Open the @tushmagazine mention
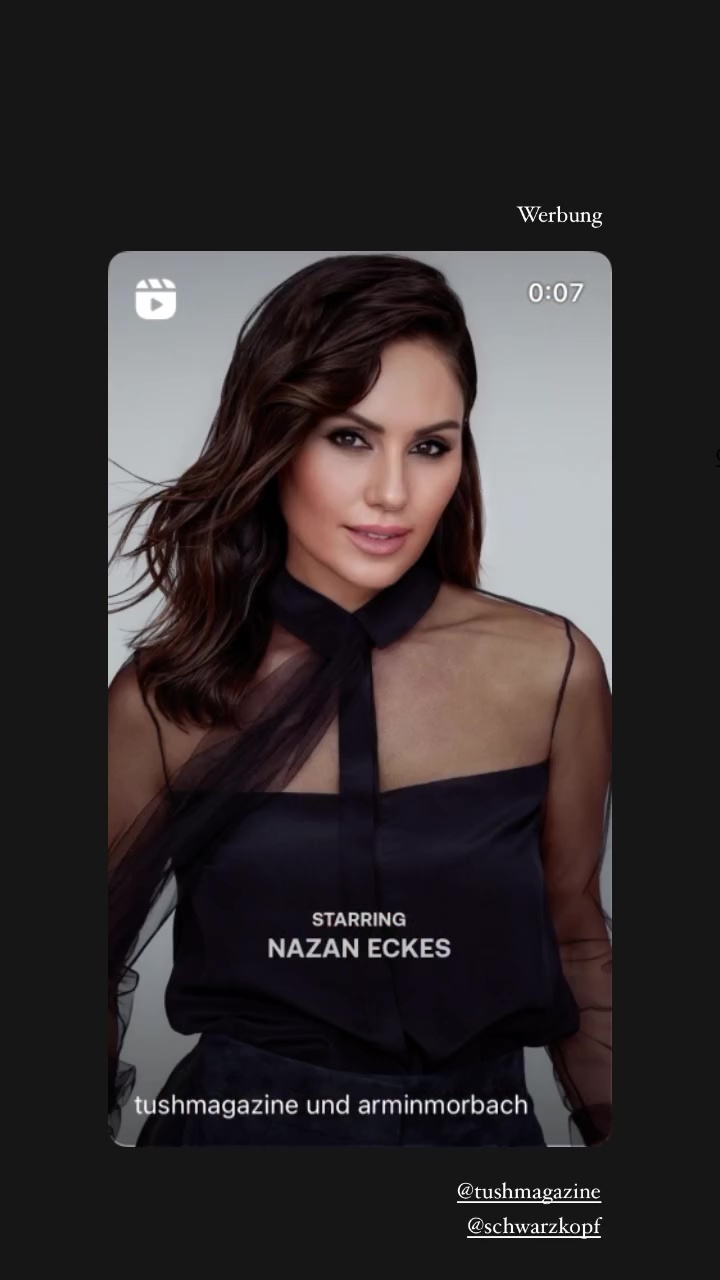Viewport: 720px width, 1280px height. 529,1191
